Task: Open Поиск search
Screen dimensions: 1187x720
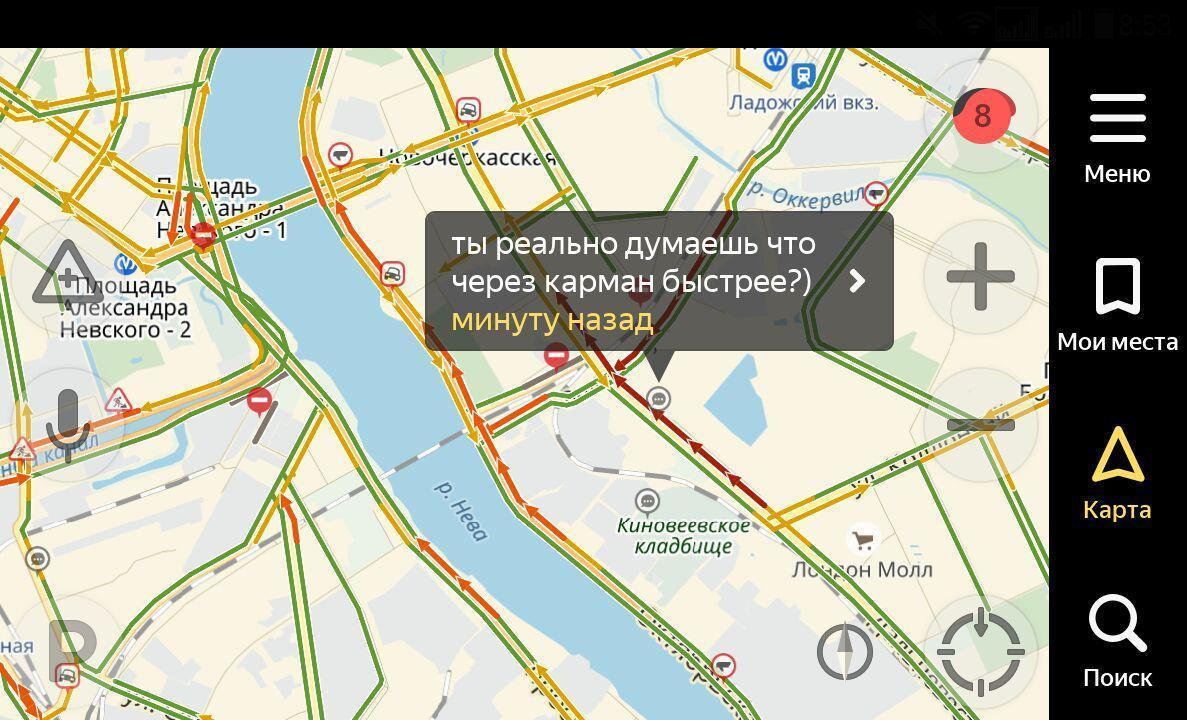Action: [x=1117, y=641]
